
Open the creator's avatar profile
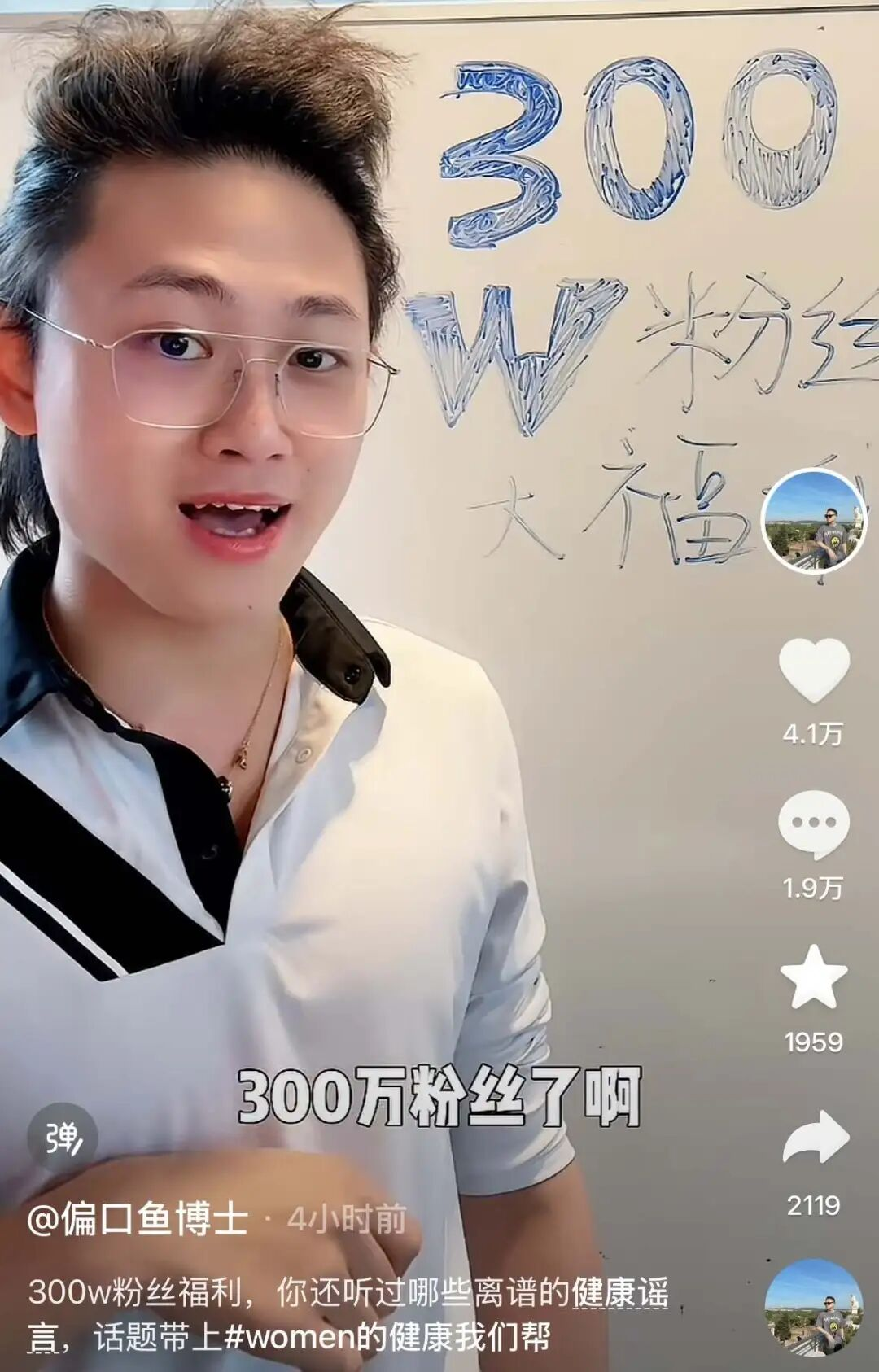[x=814, y=522]
